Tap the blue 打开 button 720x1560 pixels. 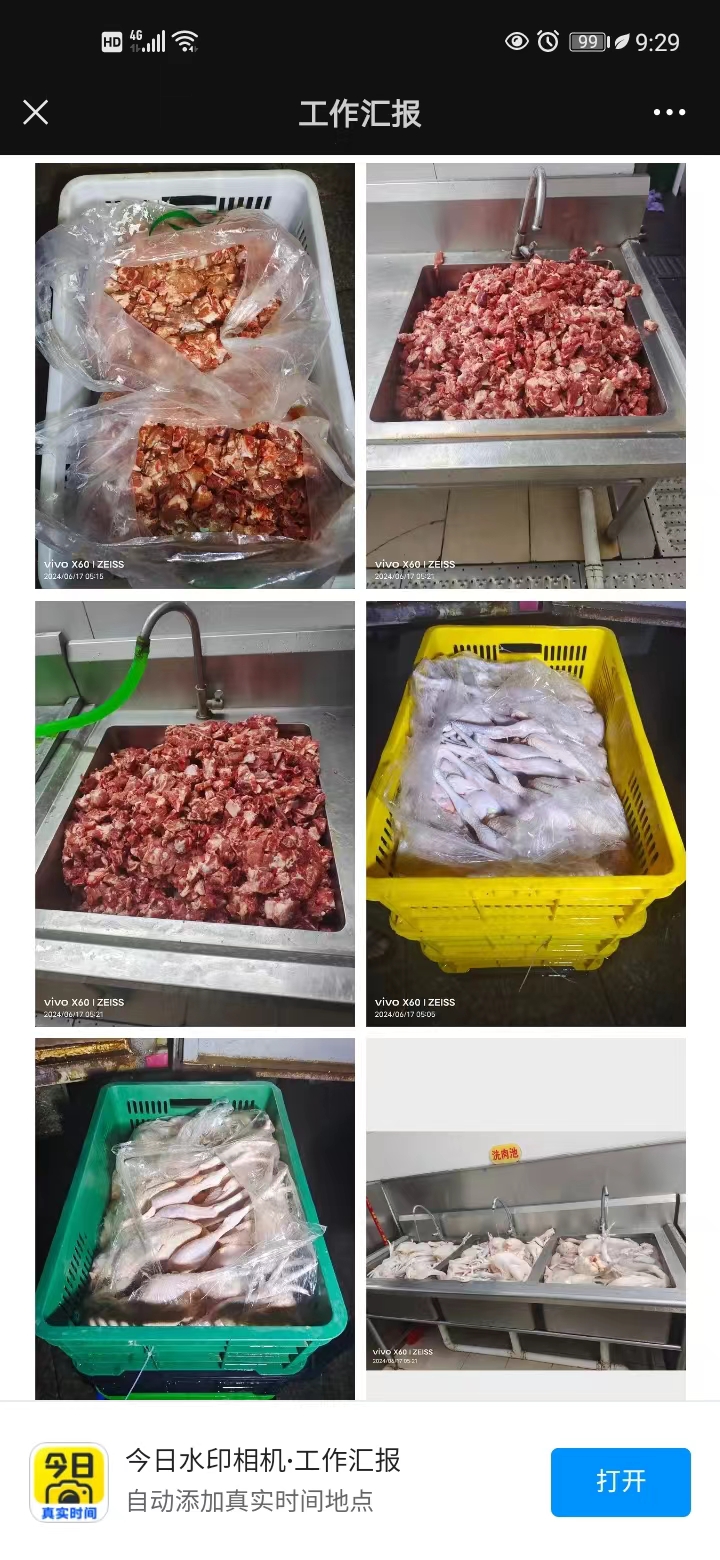click(x=620, y=1481)
